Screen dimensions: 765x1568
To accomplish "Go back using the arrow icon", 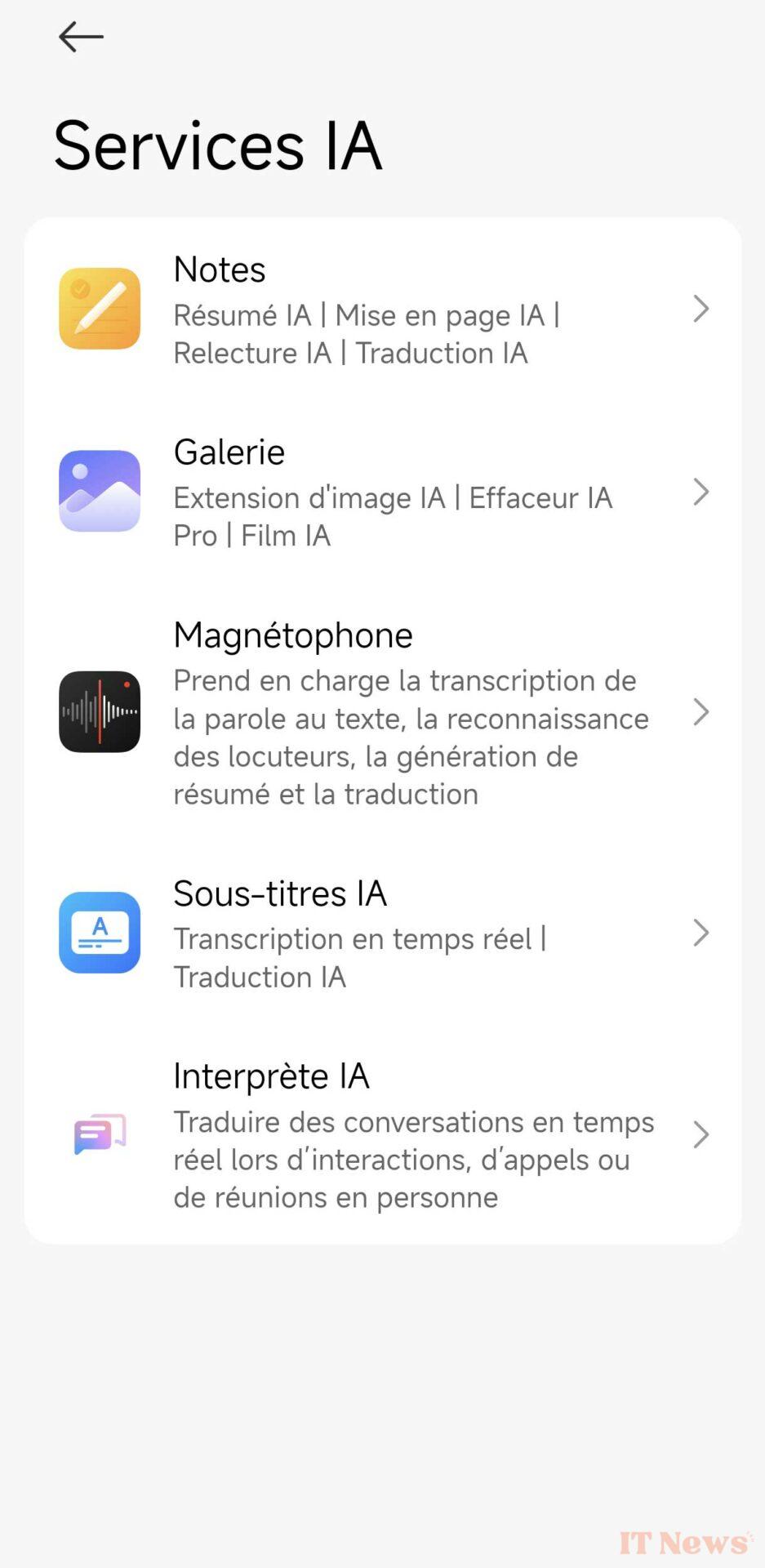I will click(x=81, y=38).
